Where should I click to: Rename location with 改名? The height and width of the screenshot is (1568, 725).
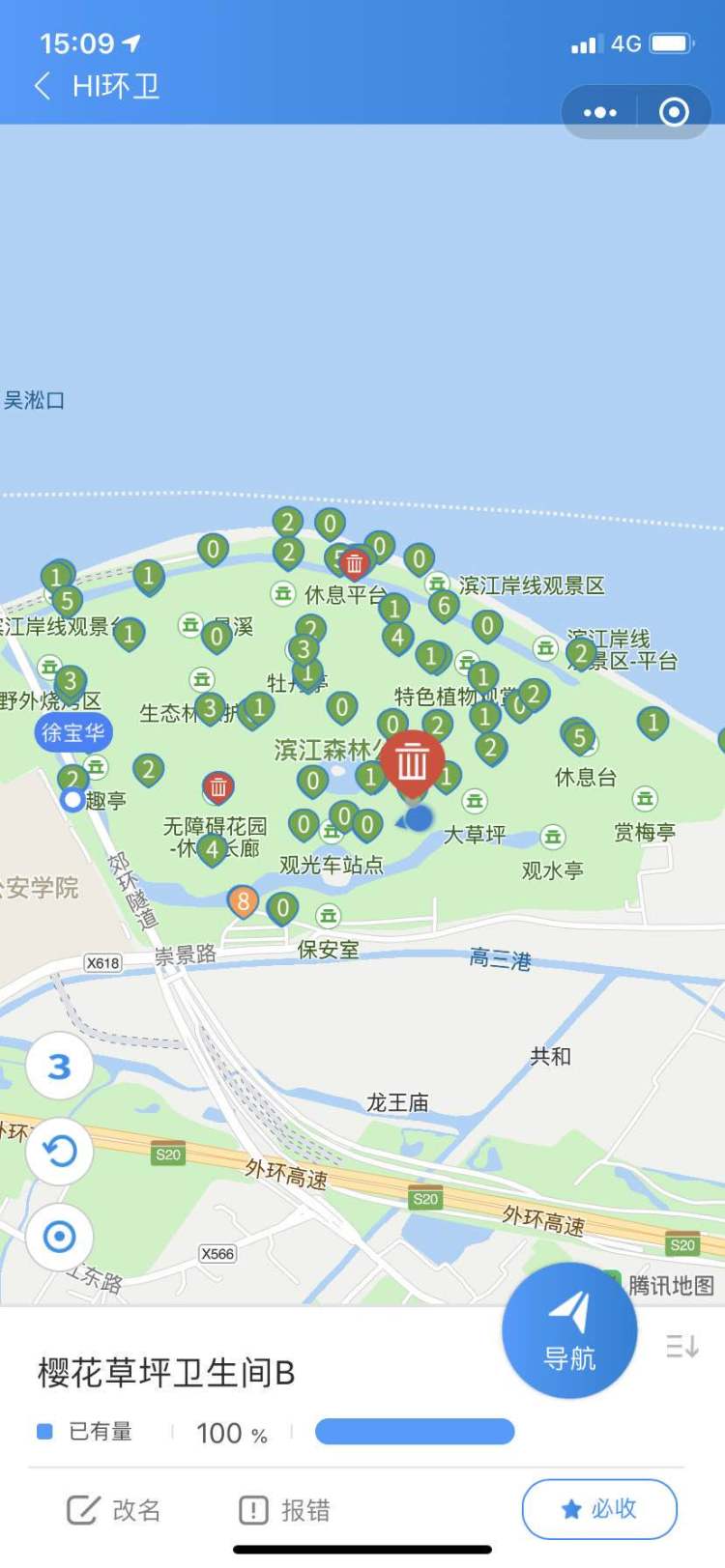(113, 1510)
